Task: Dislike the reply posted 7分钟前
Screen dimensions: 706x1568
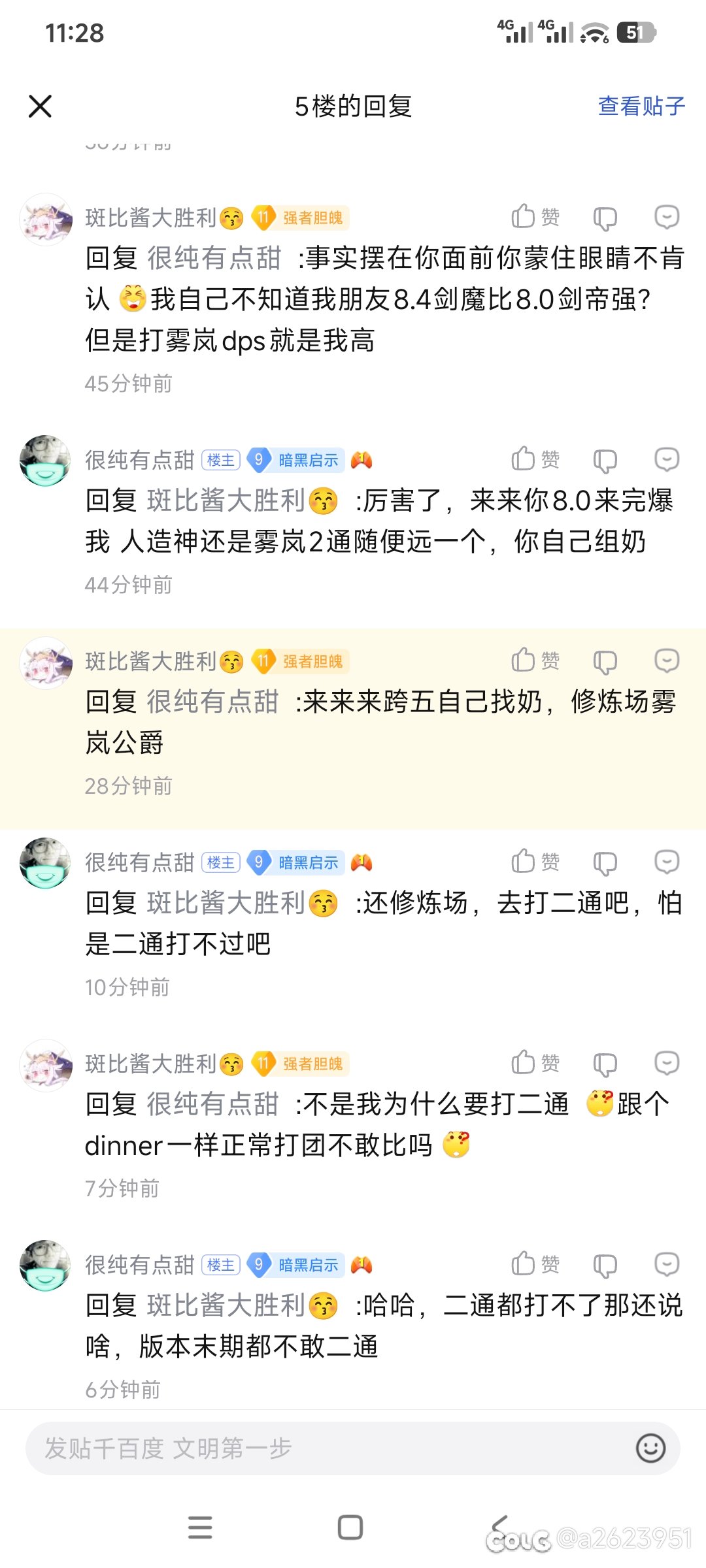Action: tap(605, 1064)
